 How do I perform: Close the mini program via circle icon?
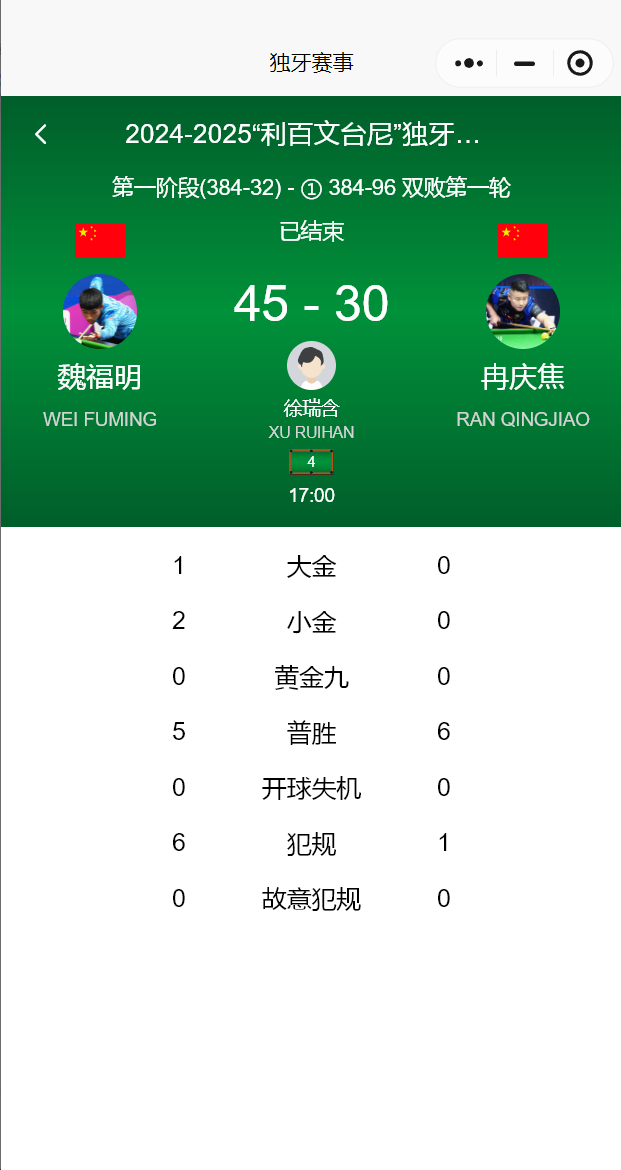click(580, 63)
